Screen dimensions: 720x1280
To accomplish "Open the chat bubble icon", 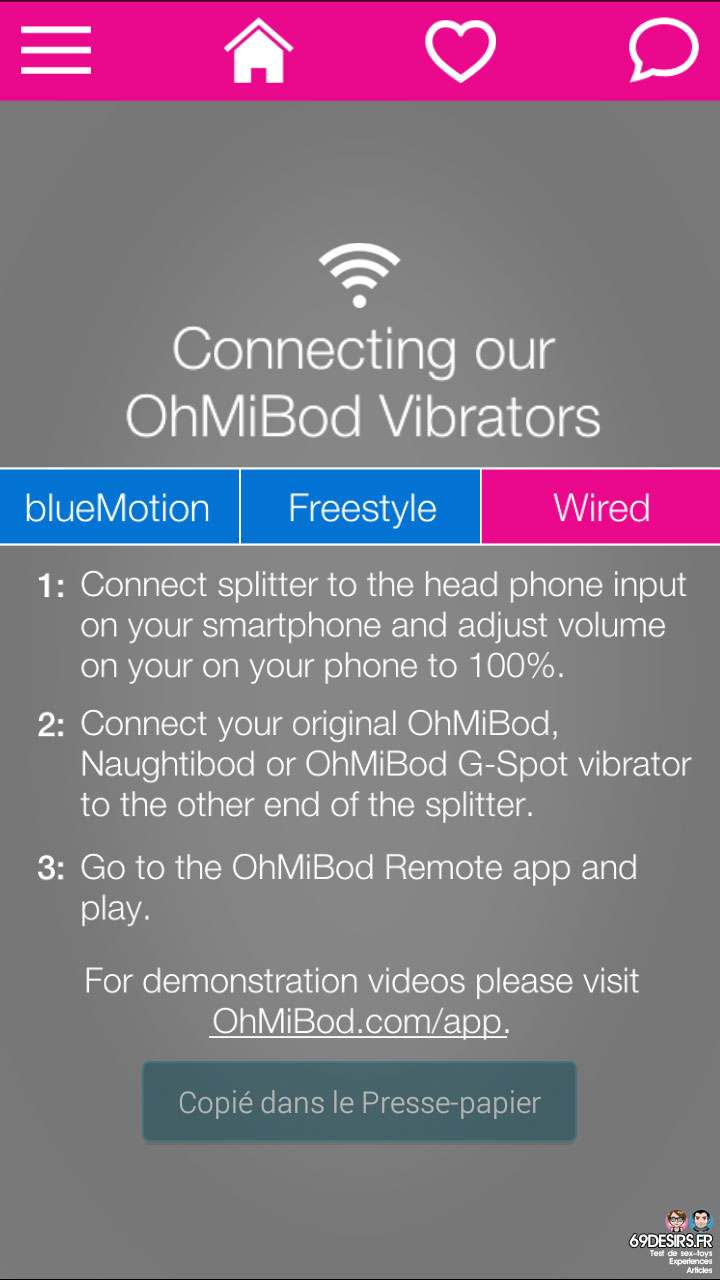I will click(x=662, y=50).
